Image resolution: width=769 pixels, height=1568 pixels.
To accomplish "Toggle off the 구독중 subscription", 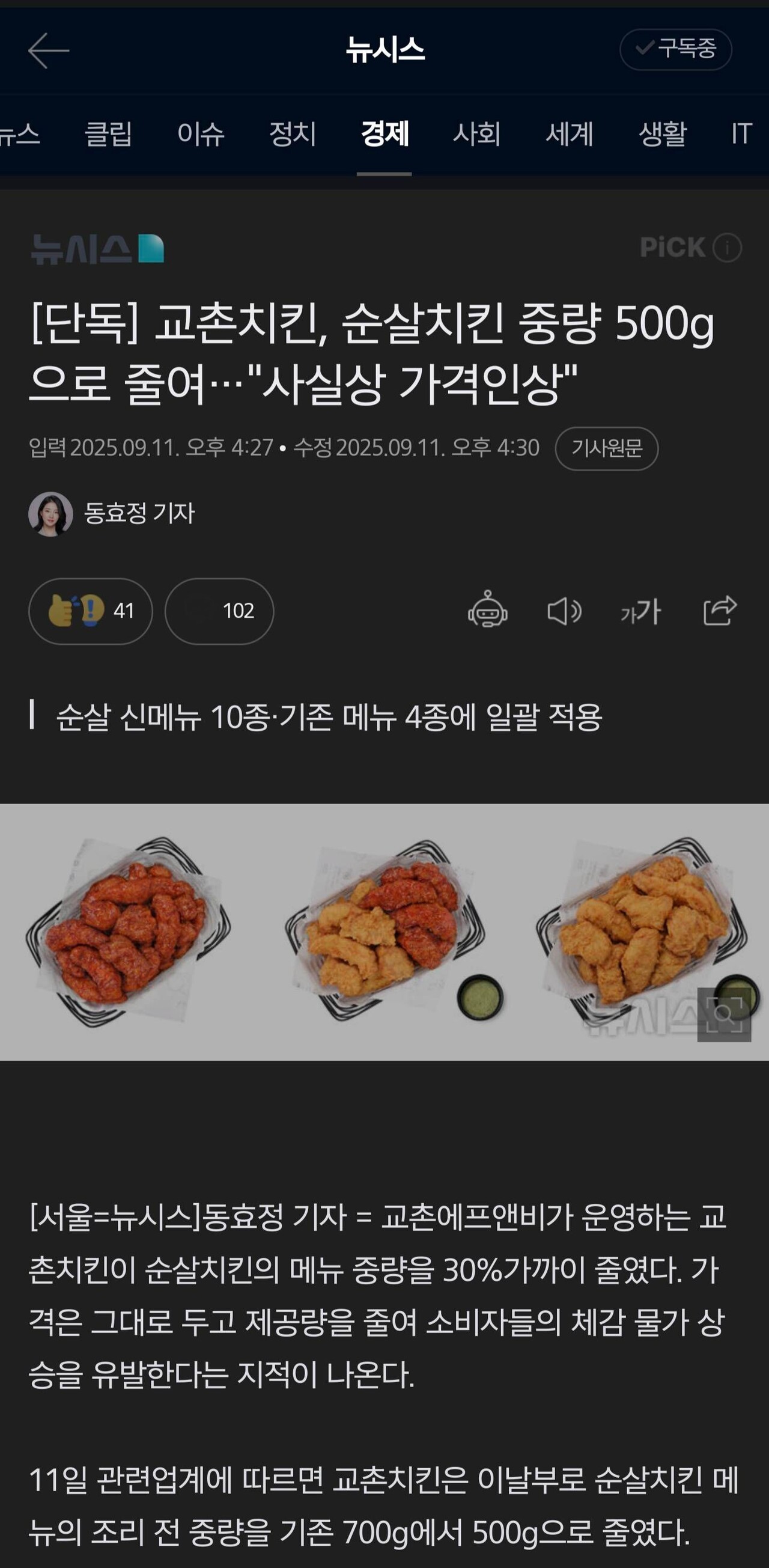I will tap(675, 50).
